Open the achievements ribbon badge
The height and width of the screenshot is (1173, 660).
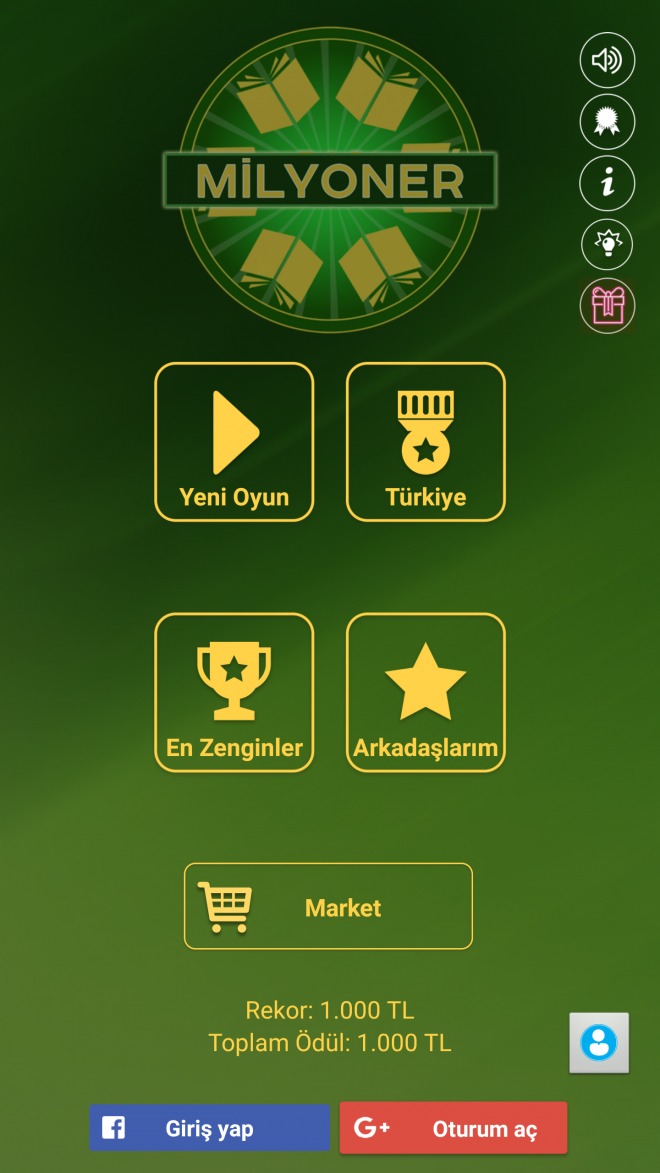point(607,122)
